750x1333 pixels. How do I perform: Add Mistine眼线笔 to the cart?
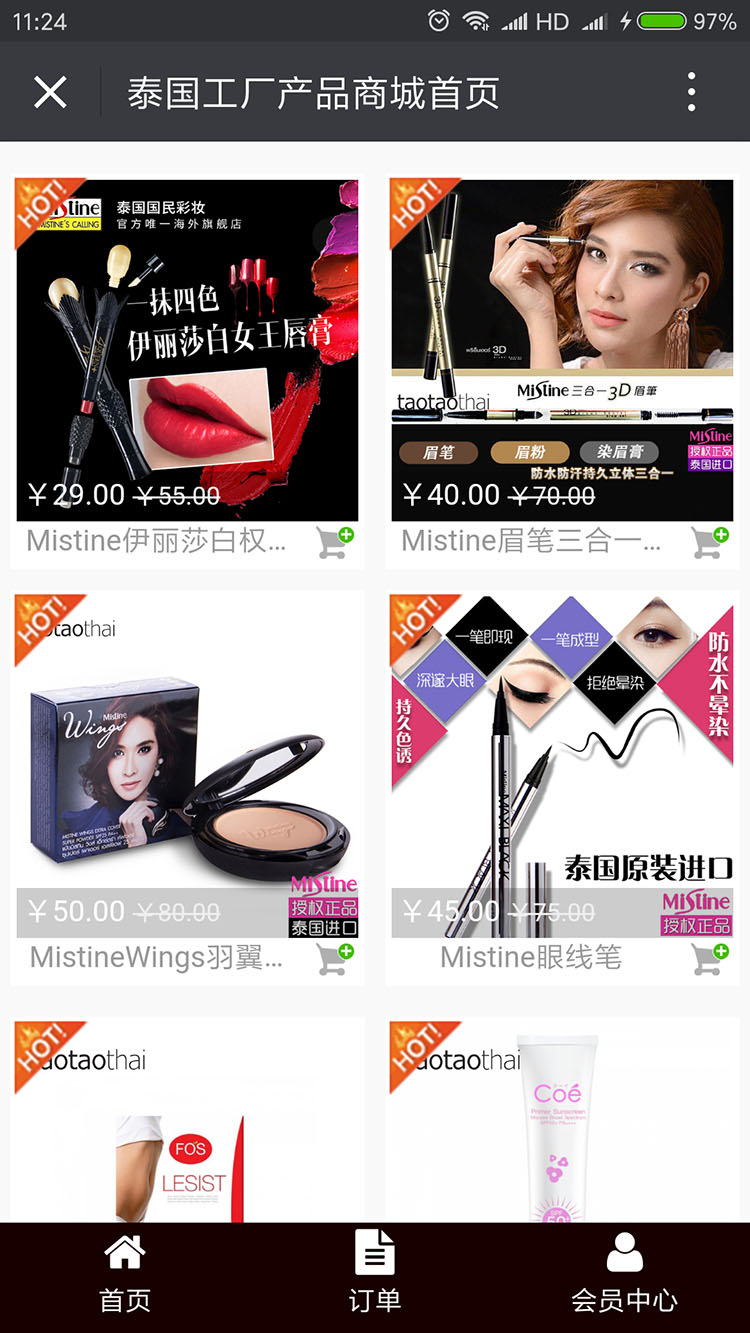tap(709, 957)
